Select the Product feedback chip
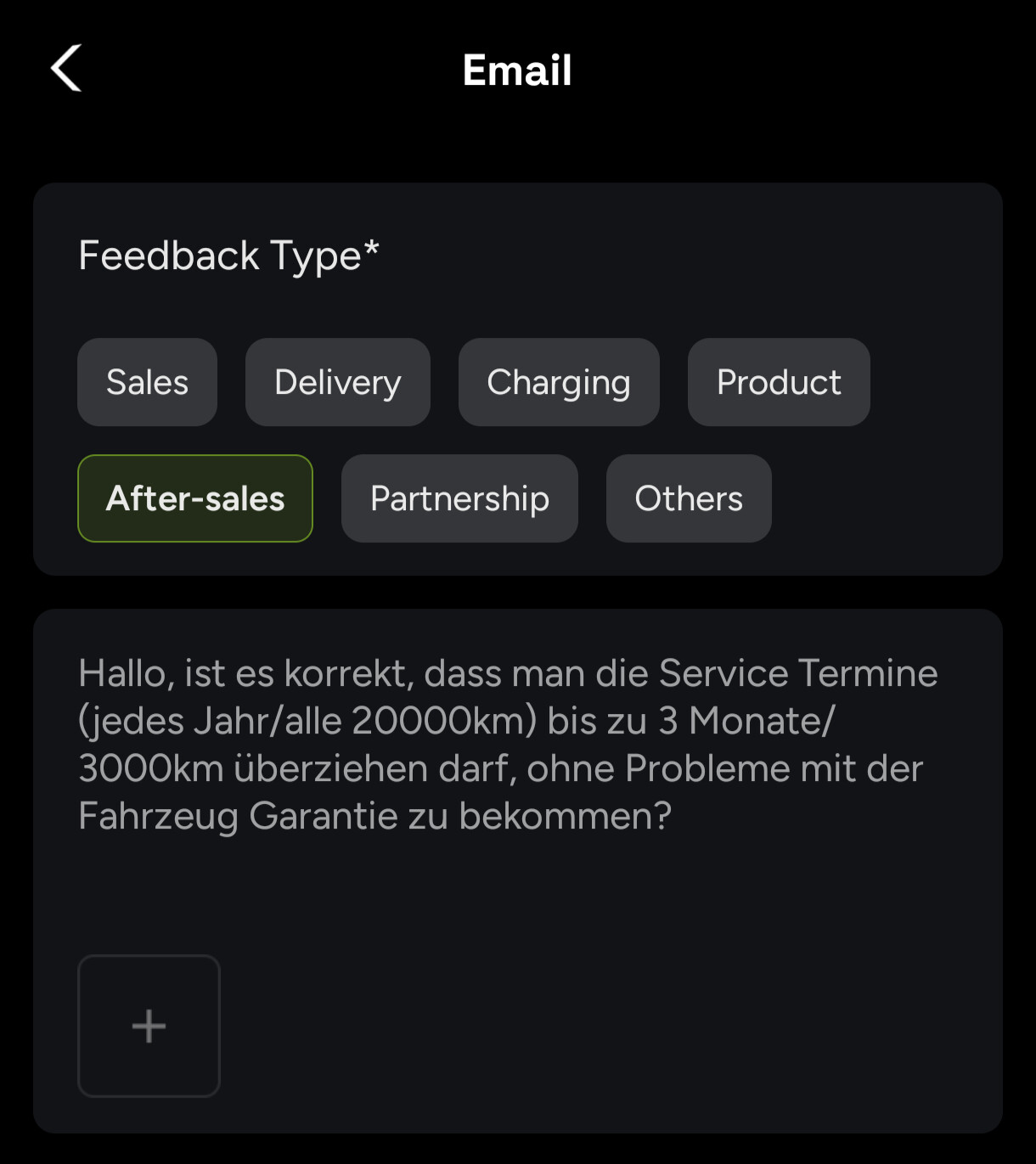 coord(778,382)
